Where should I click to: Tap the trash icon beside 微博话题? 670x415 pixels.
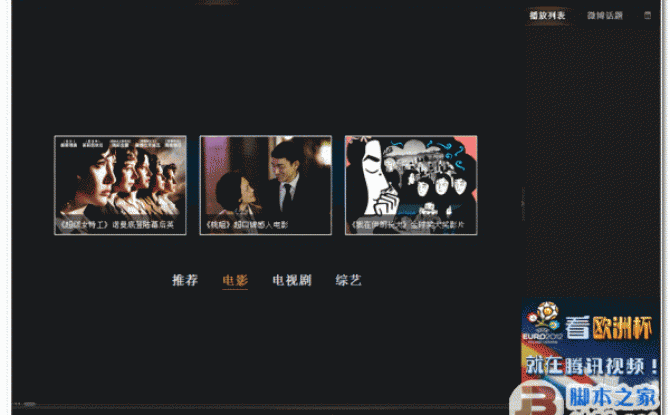648,16
